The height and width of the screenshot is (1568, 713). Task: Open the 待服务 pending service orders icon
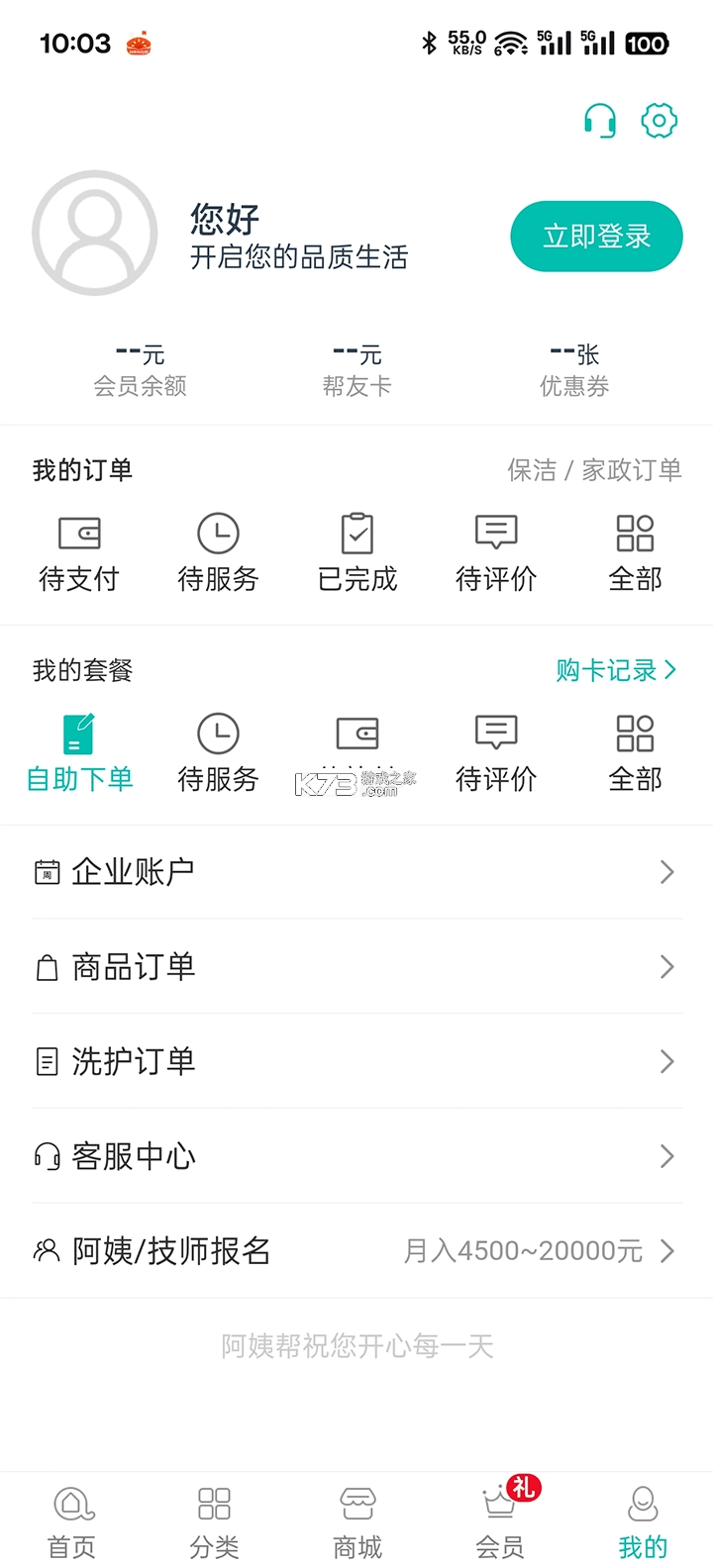218,550
